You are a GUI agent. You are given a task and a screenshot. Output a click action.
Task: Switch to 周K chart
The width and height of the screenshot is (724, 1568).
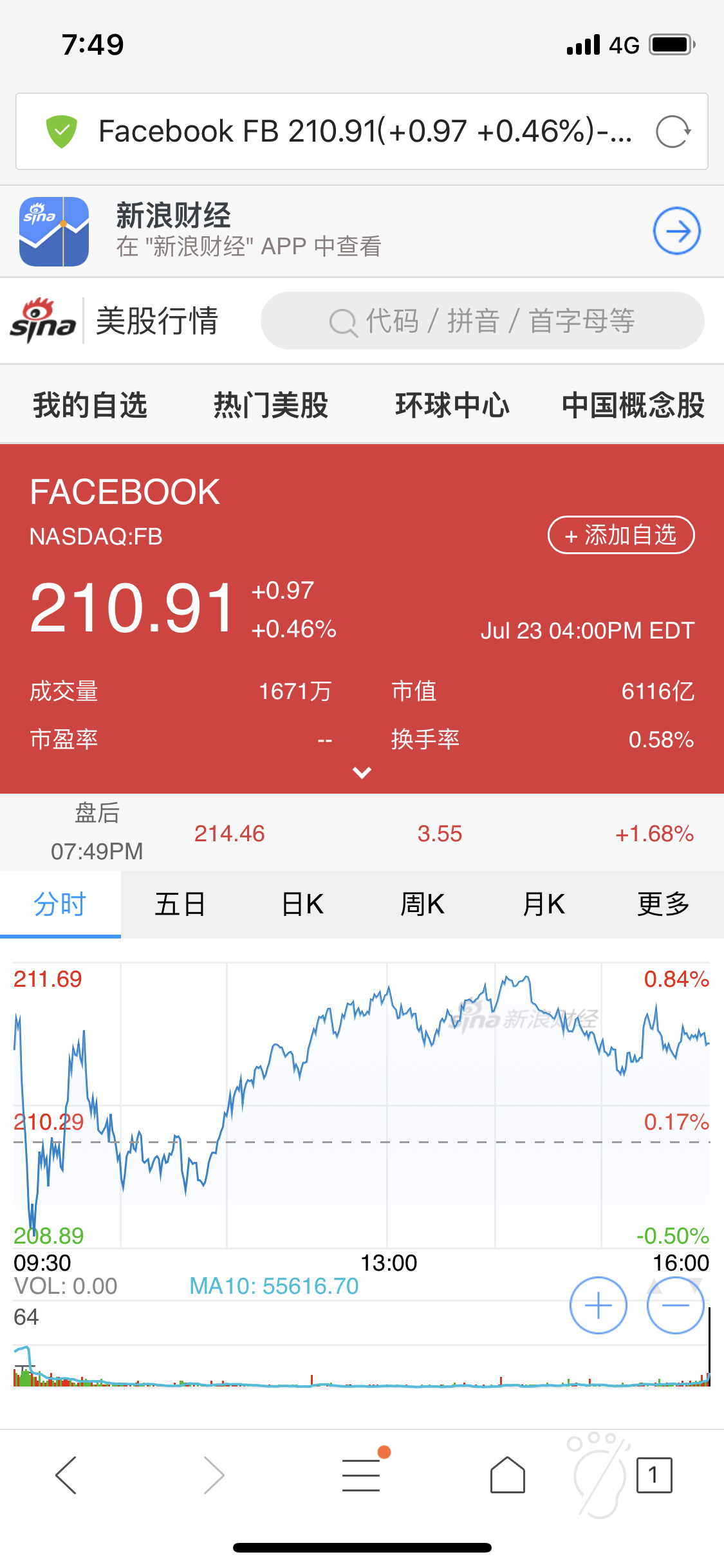(x=422, y=904)
